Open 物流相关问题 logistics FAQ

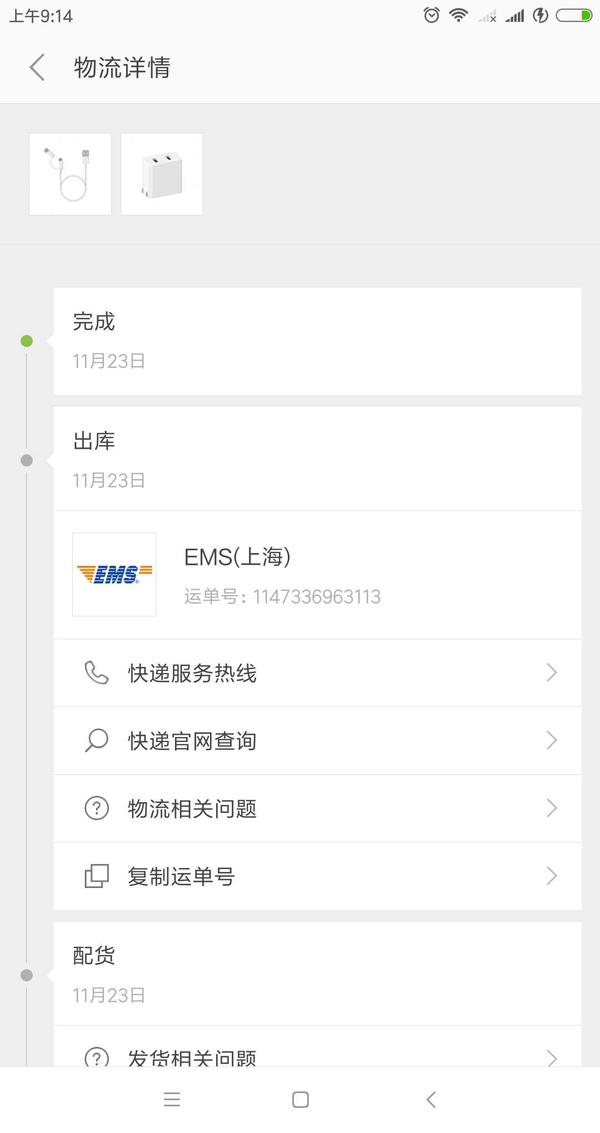(x=317, y=809)
